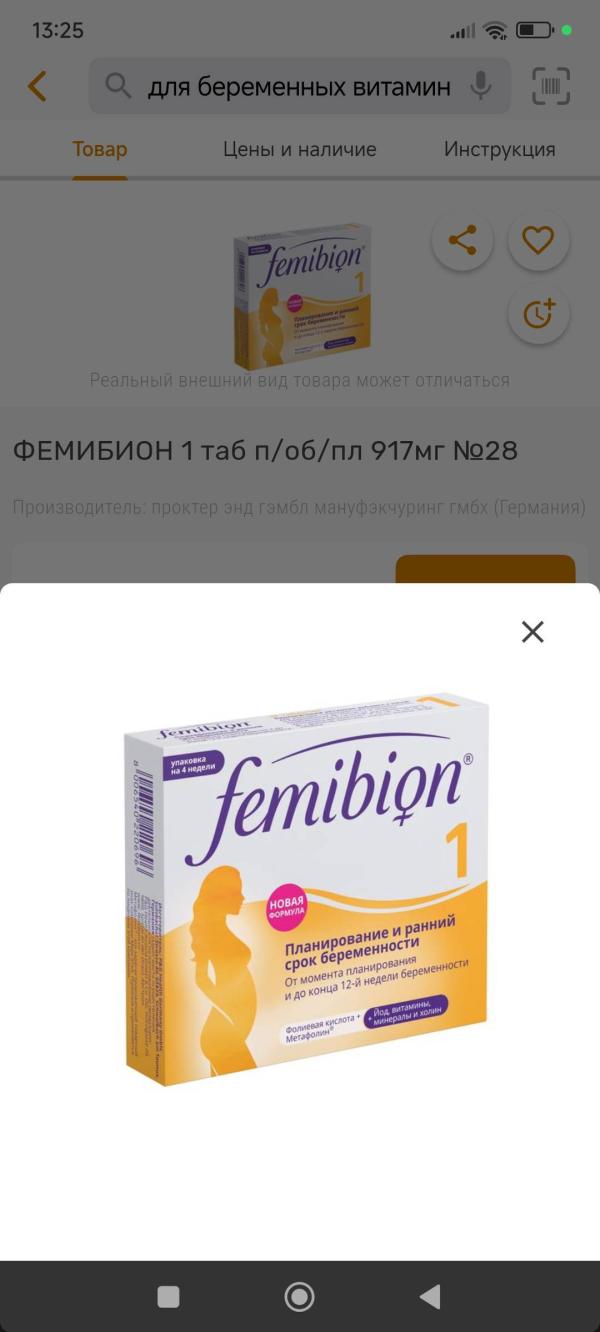Open the barcode scanner
600x1332 pixels.
click(x=550, y=87)
